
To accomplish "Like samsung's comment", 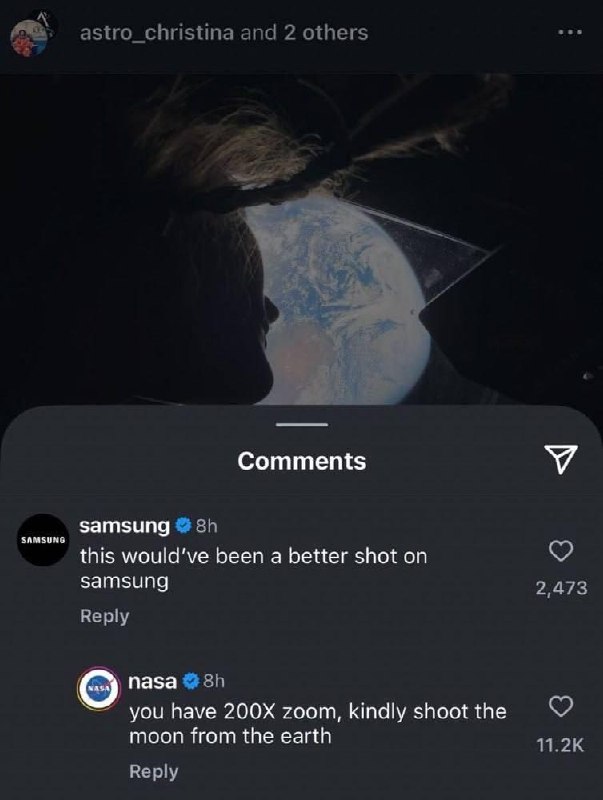I will point(562,551).
